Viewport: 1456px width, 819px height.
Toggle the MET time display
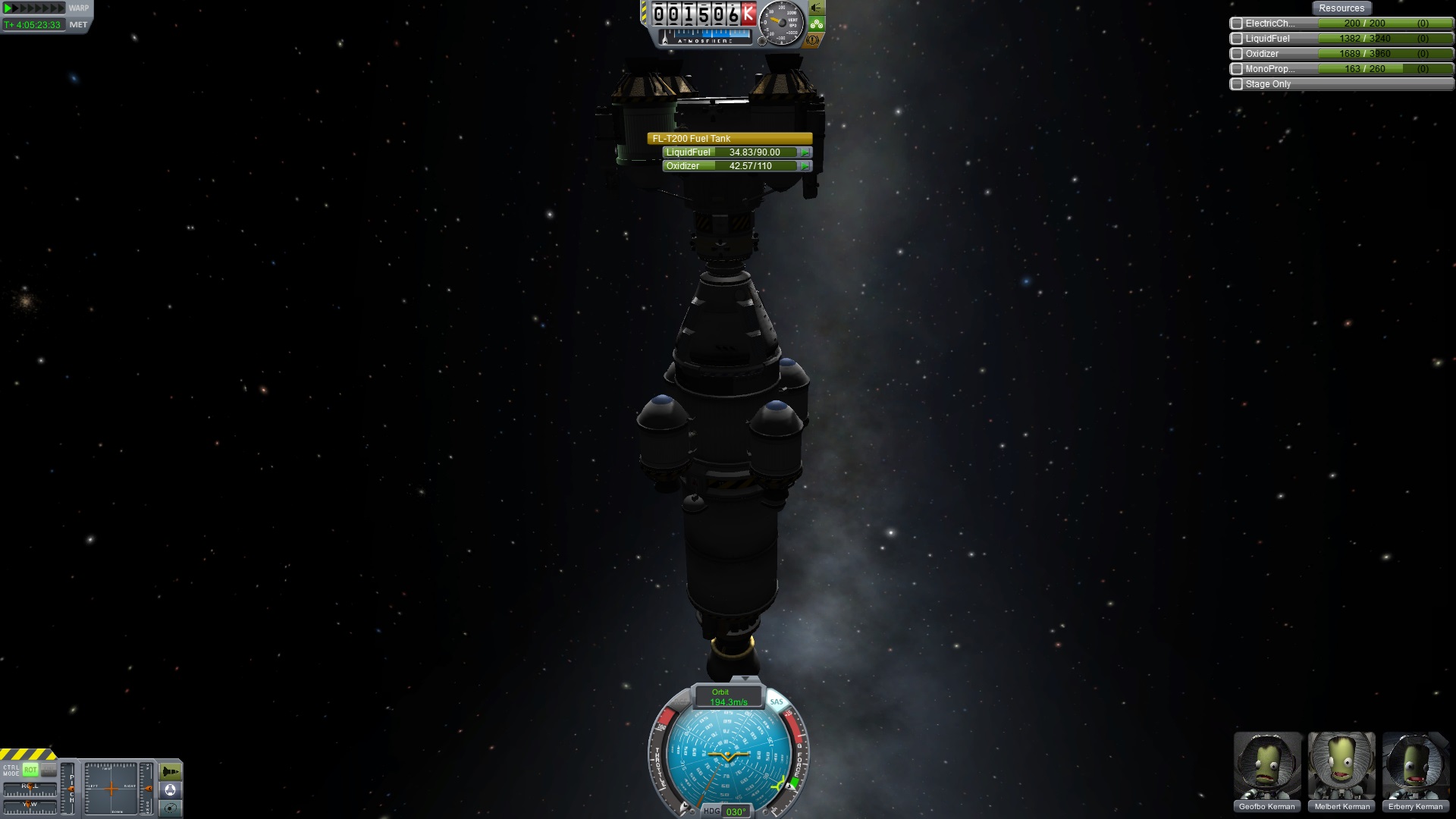78,25
